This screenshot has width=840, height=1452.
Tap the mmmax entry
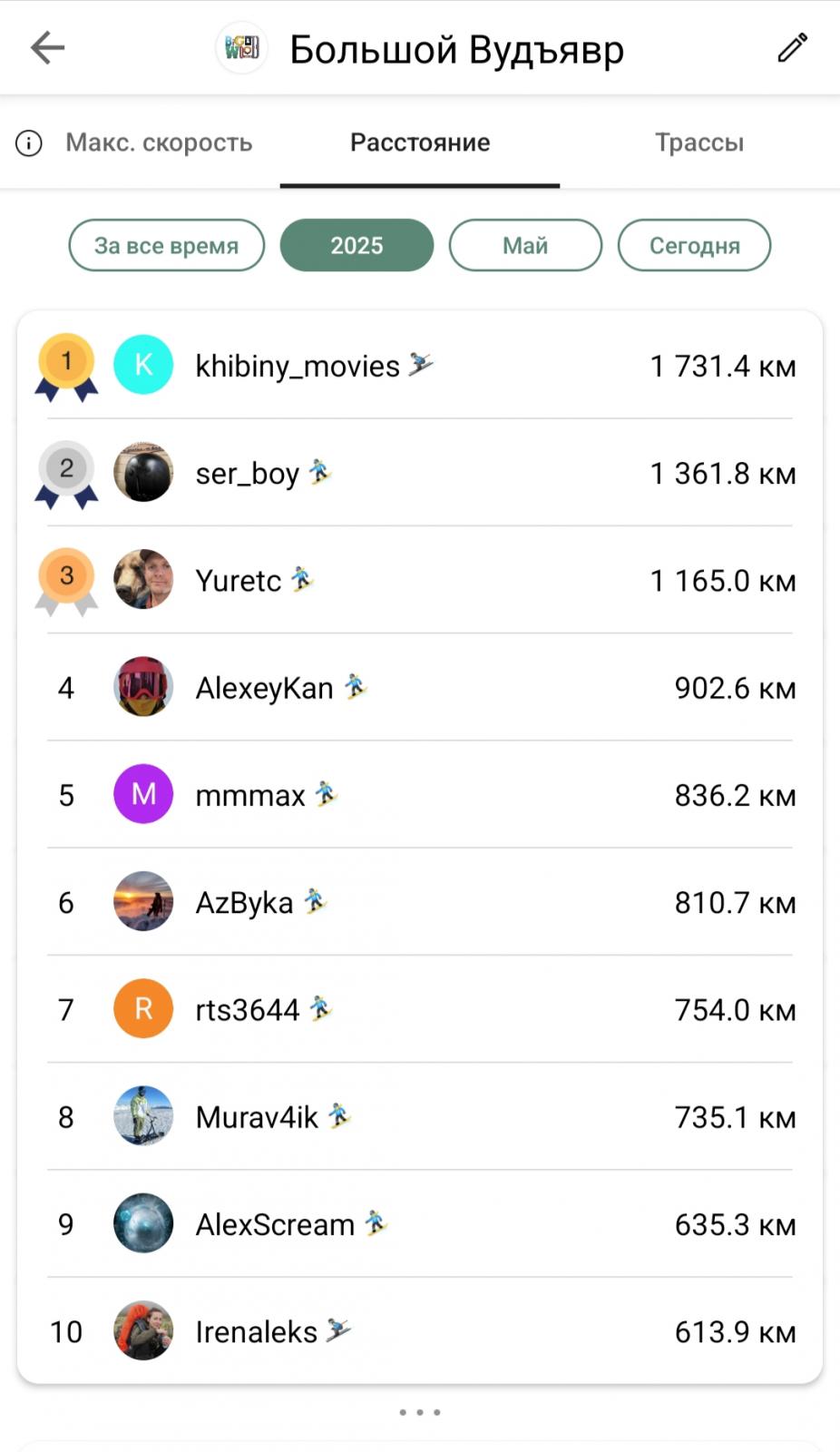[x=420, y=794]
